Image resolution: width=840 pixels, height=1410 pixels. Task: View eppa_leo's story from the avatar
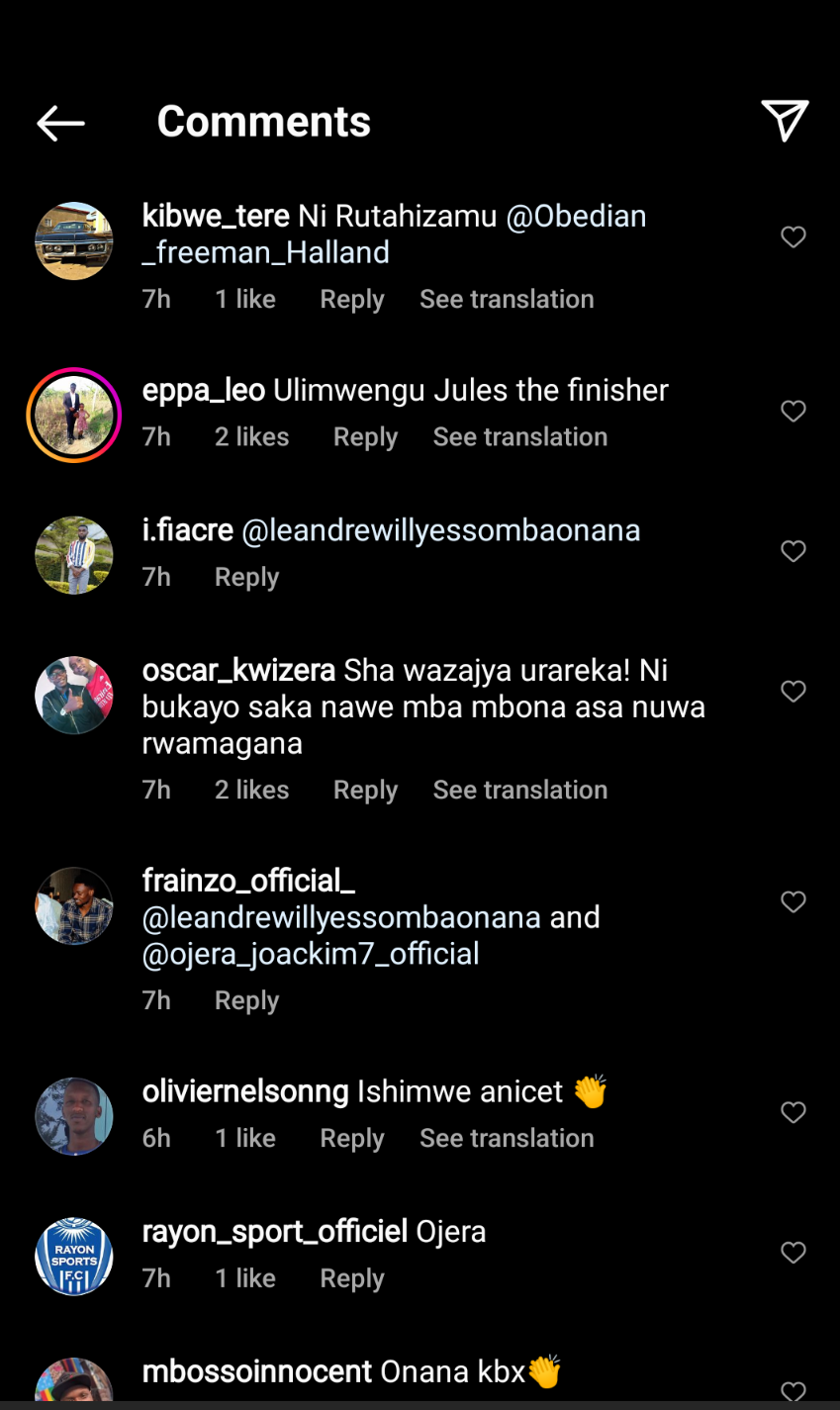[74, 416]
